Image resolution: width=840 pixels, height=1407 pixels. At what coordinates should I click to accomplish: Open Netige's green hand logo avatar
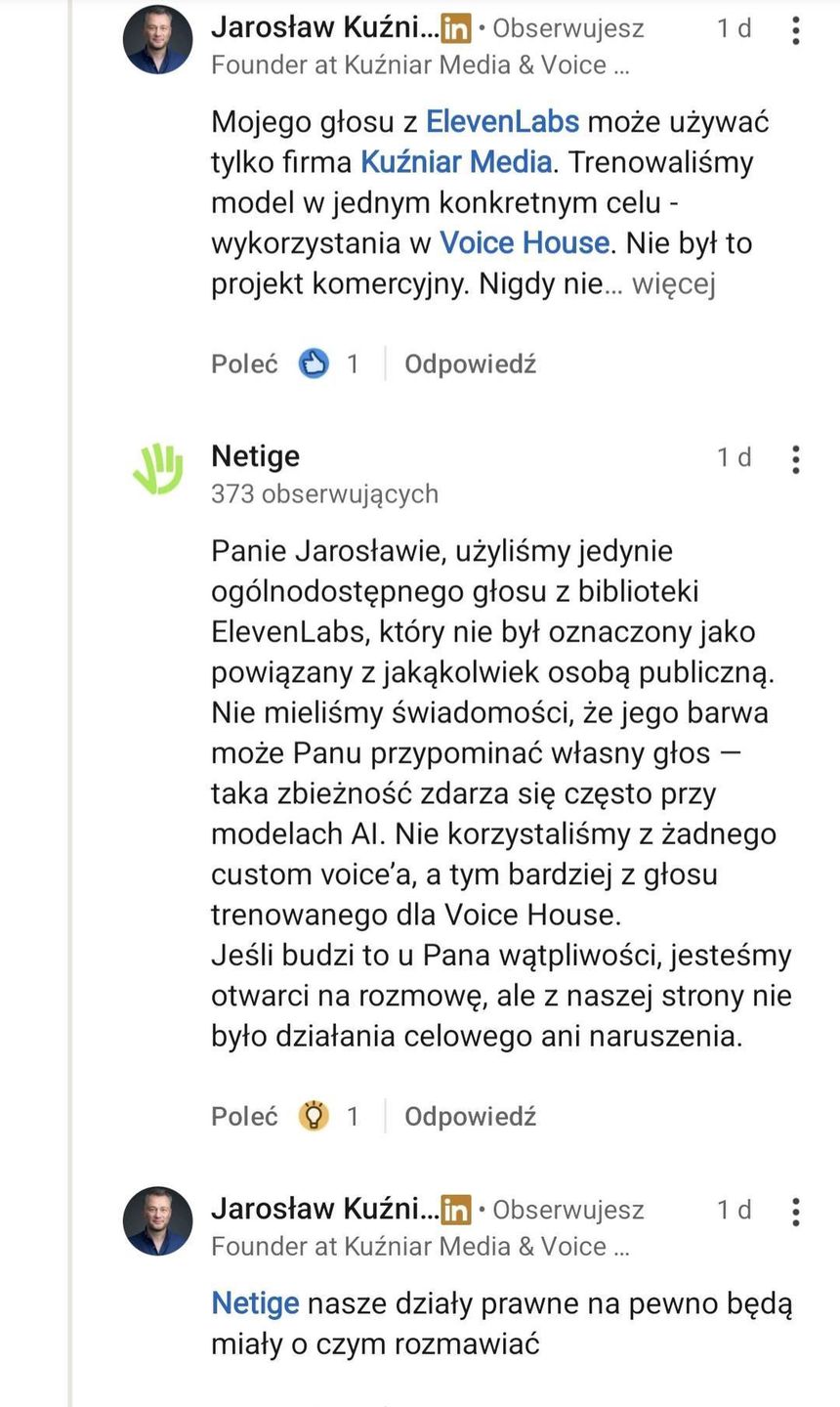[158, 468]
